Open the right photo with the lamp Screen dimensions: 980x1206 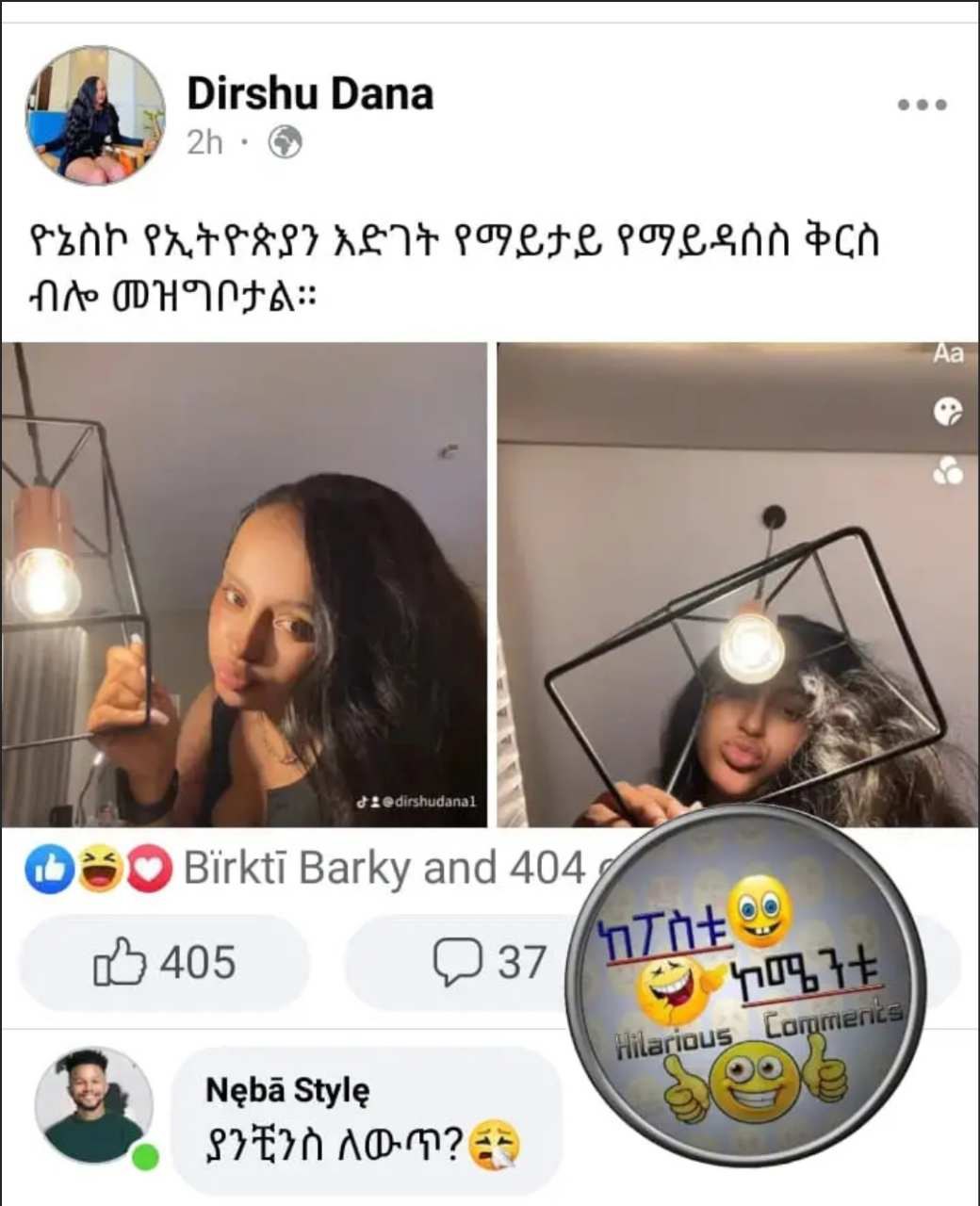[738, 584]
